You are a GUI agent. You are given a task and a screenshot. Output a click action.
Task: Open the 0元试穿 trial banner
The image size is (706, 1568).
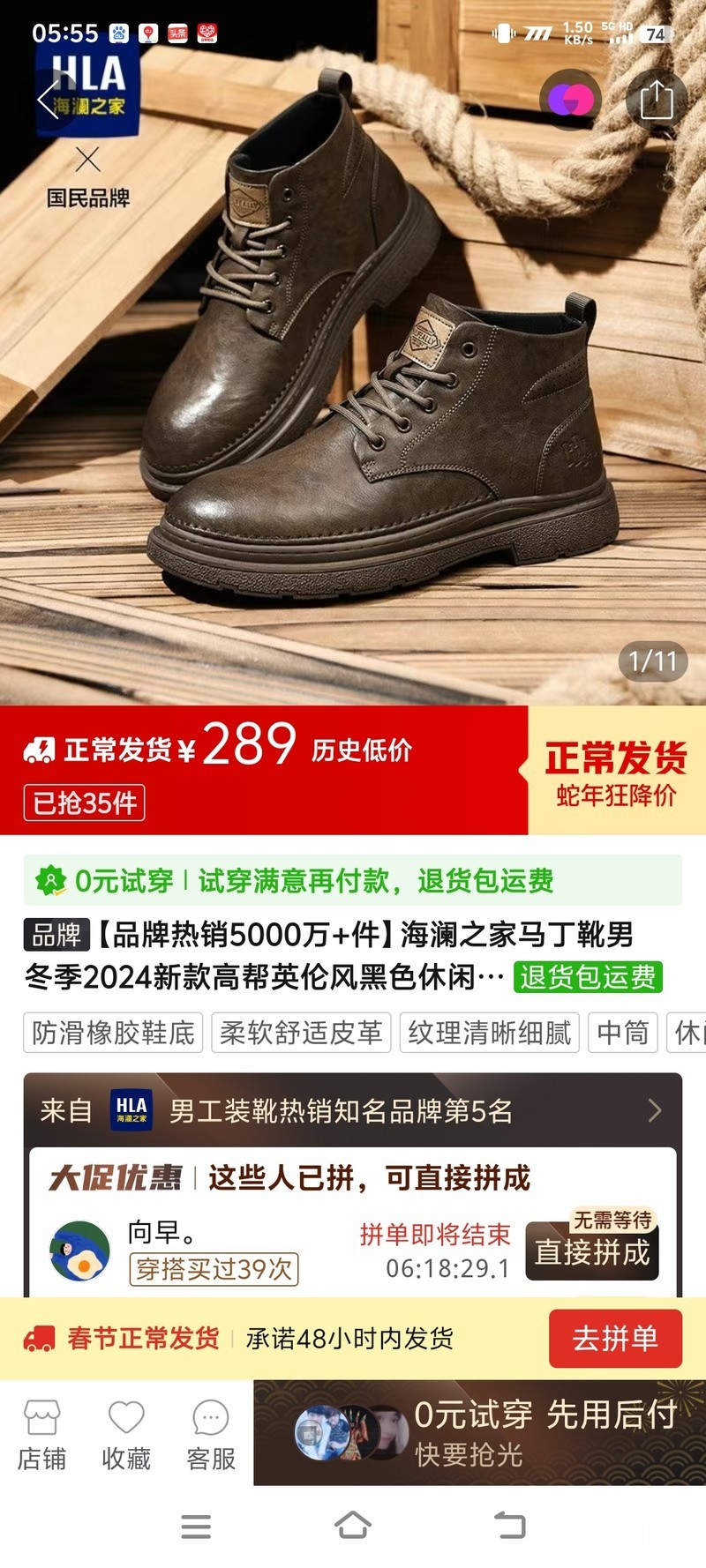(x=353, y=880)
